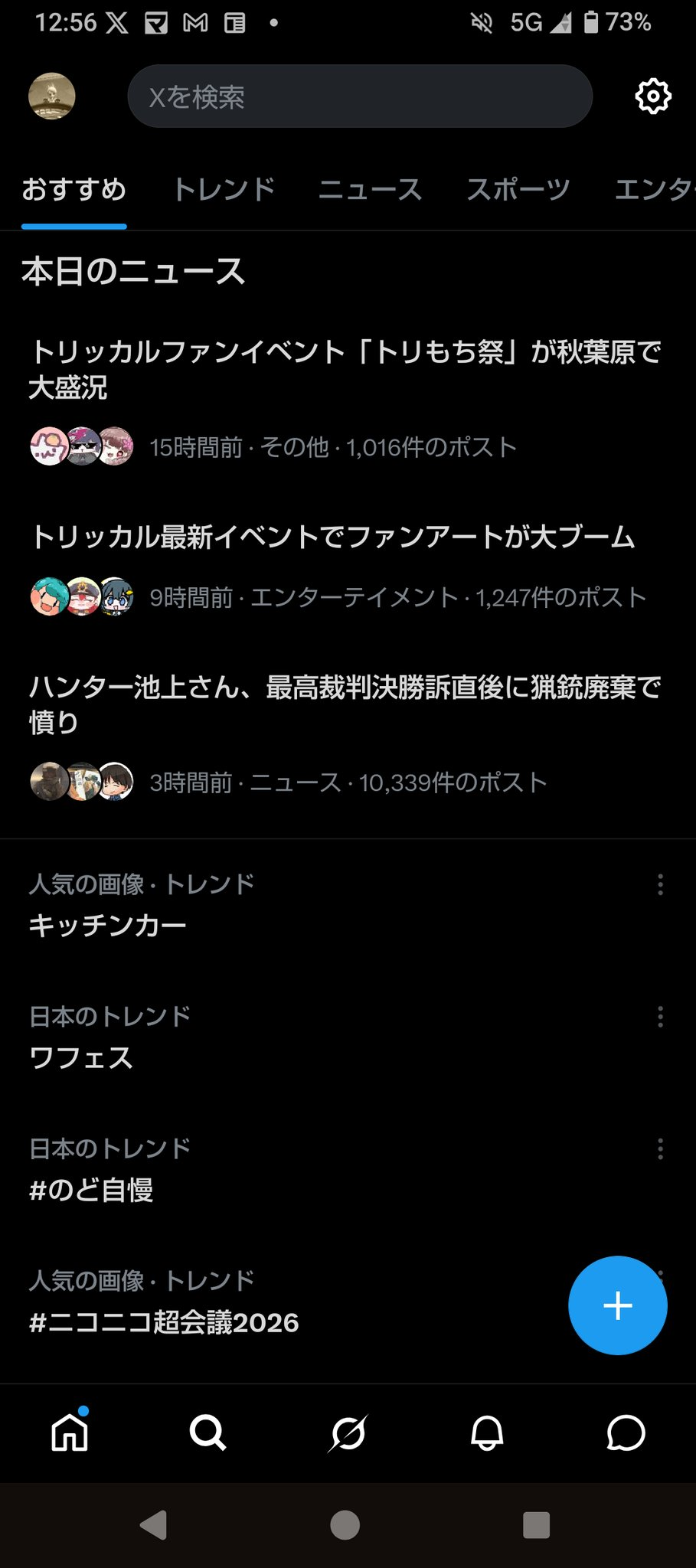This screenshot has height=1568, width=696.
Task: Open the ファンアートが大ブーム news story
Action: (334, 537)
